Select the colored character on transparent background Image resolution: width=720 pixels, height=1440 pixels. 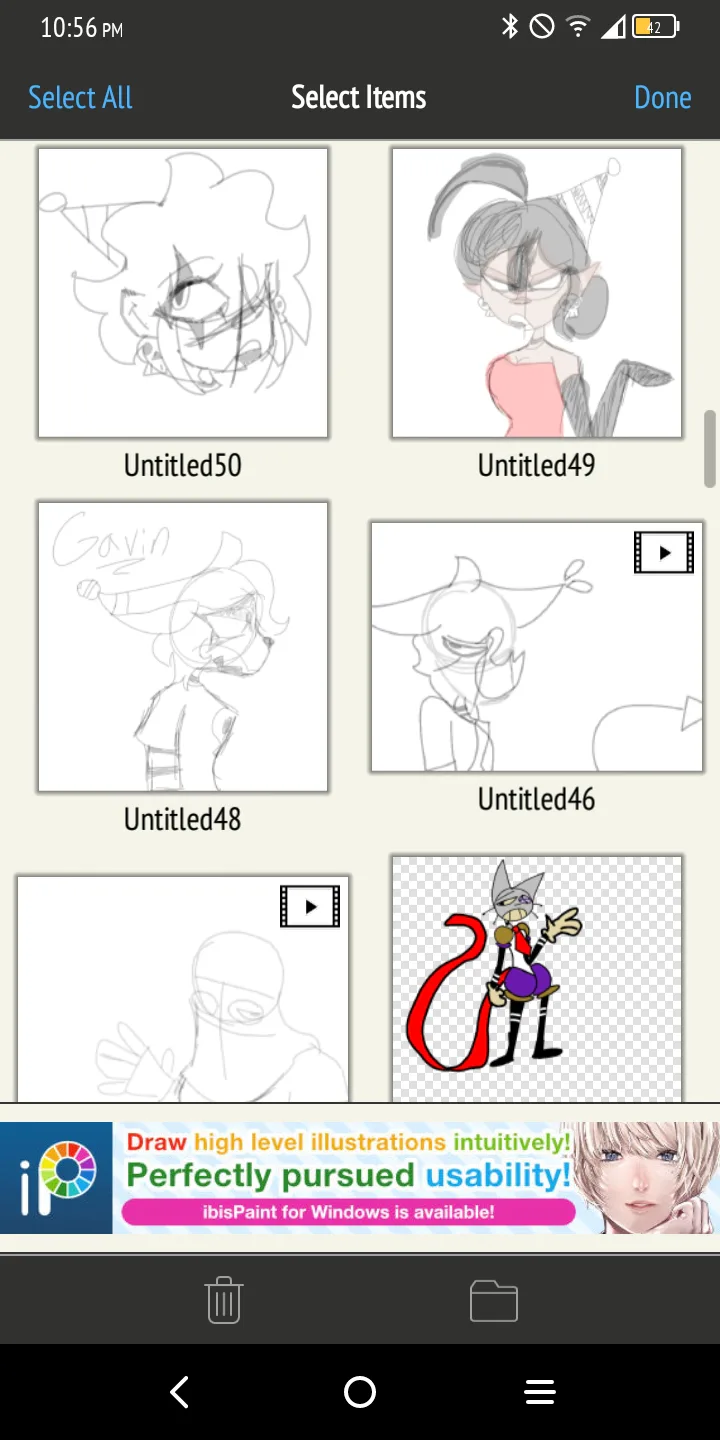(x=537, y=979)
